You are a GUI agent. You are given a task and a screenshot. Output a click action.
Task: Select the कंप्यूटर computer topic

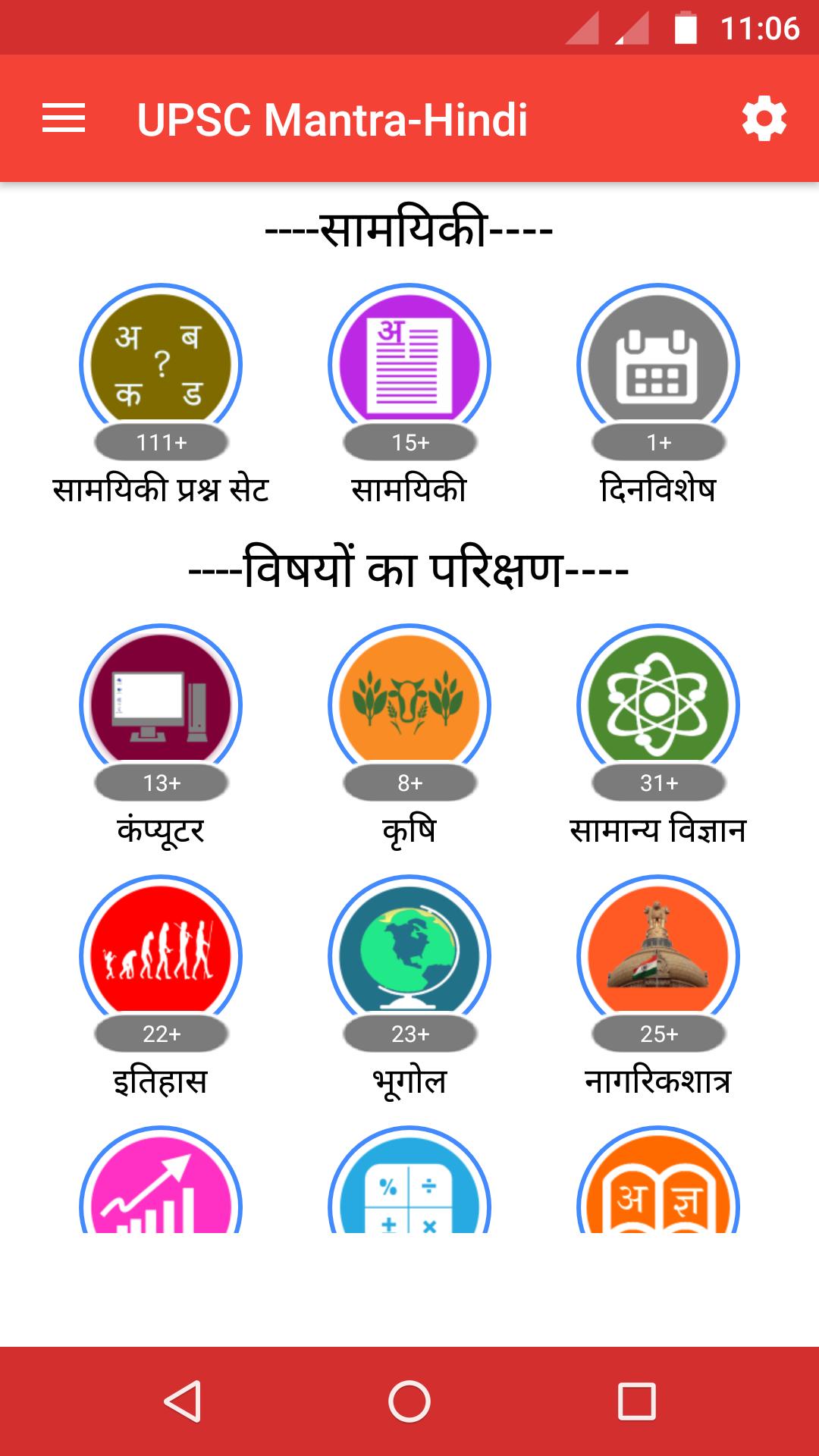click(158, 705)
